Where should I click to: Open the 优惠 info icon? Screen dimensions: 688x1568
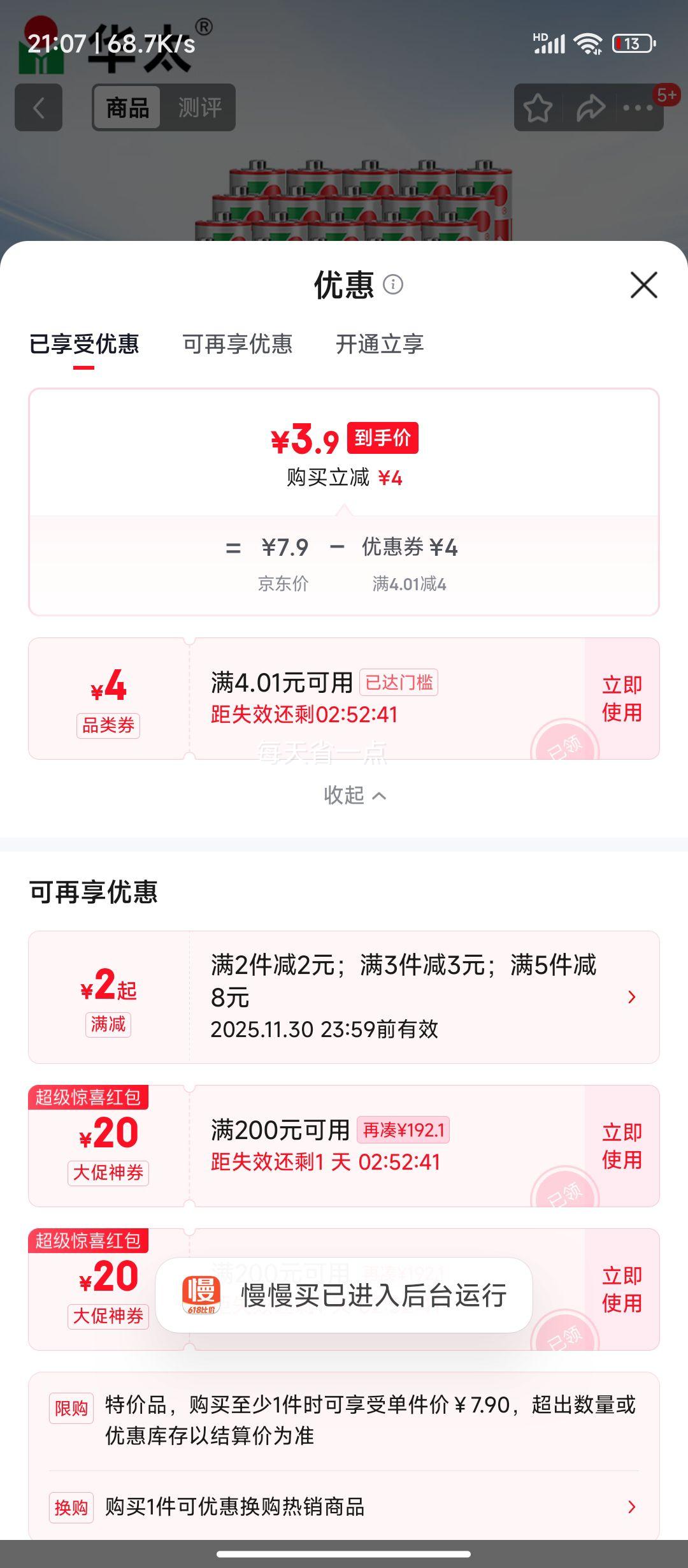click(x=393, y=284)
